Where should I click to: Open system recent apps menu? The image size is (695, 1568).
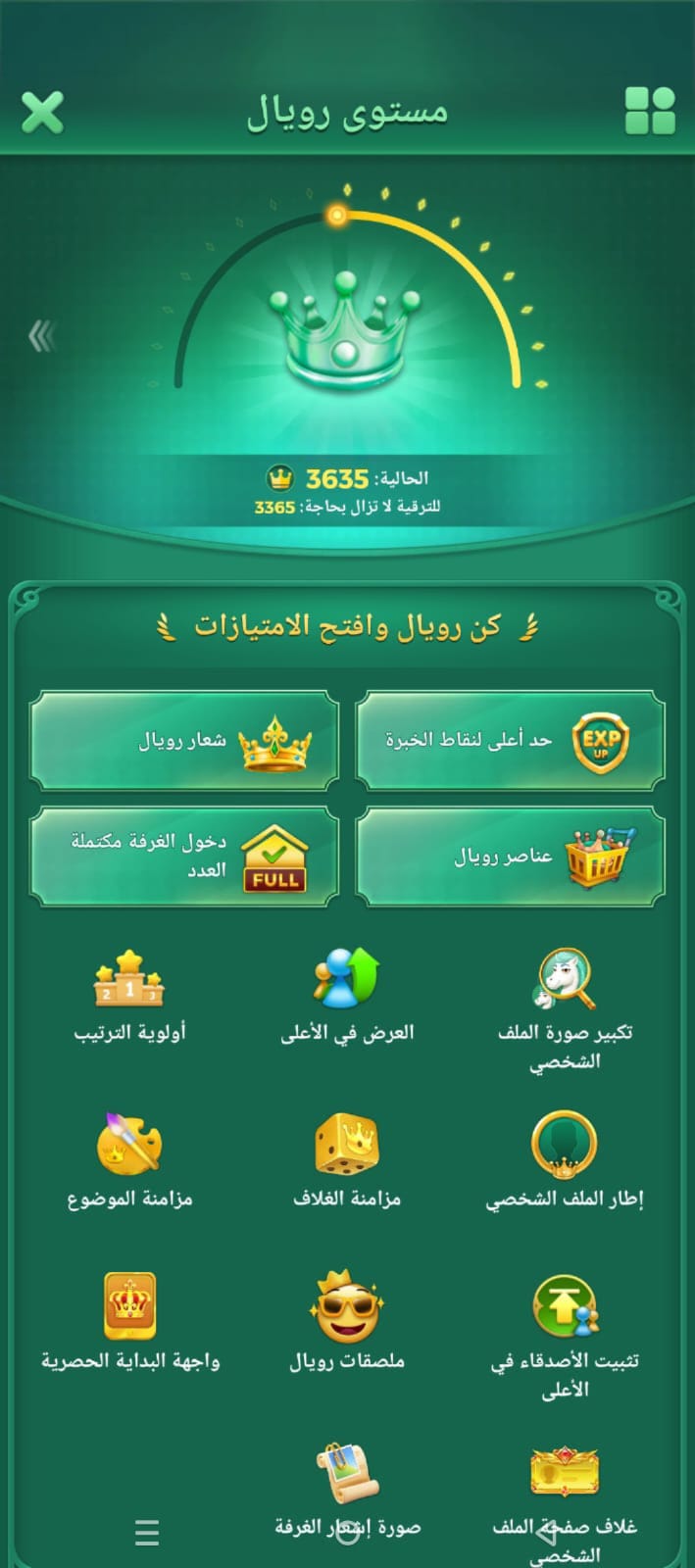147,1532
